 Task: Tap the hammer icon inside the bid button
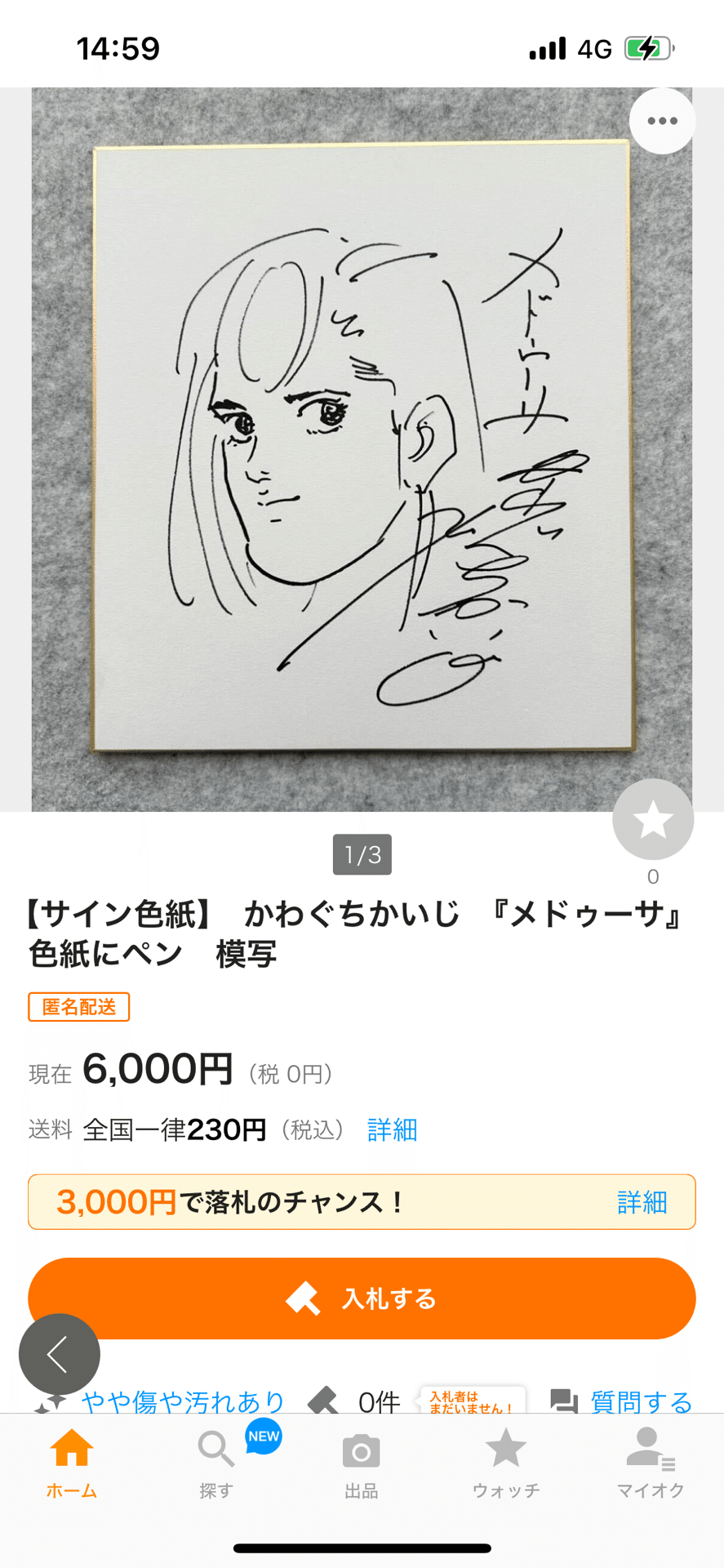[304, 1297]
